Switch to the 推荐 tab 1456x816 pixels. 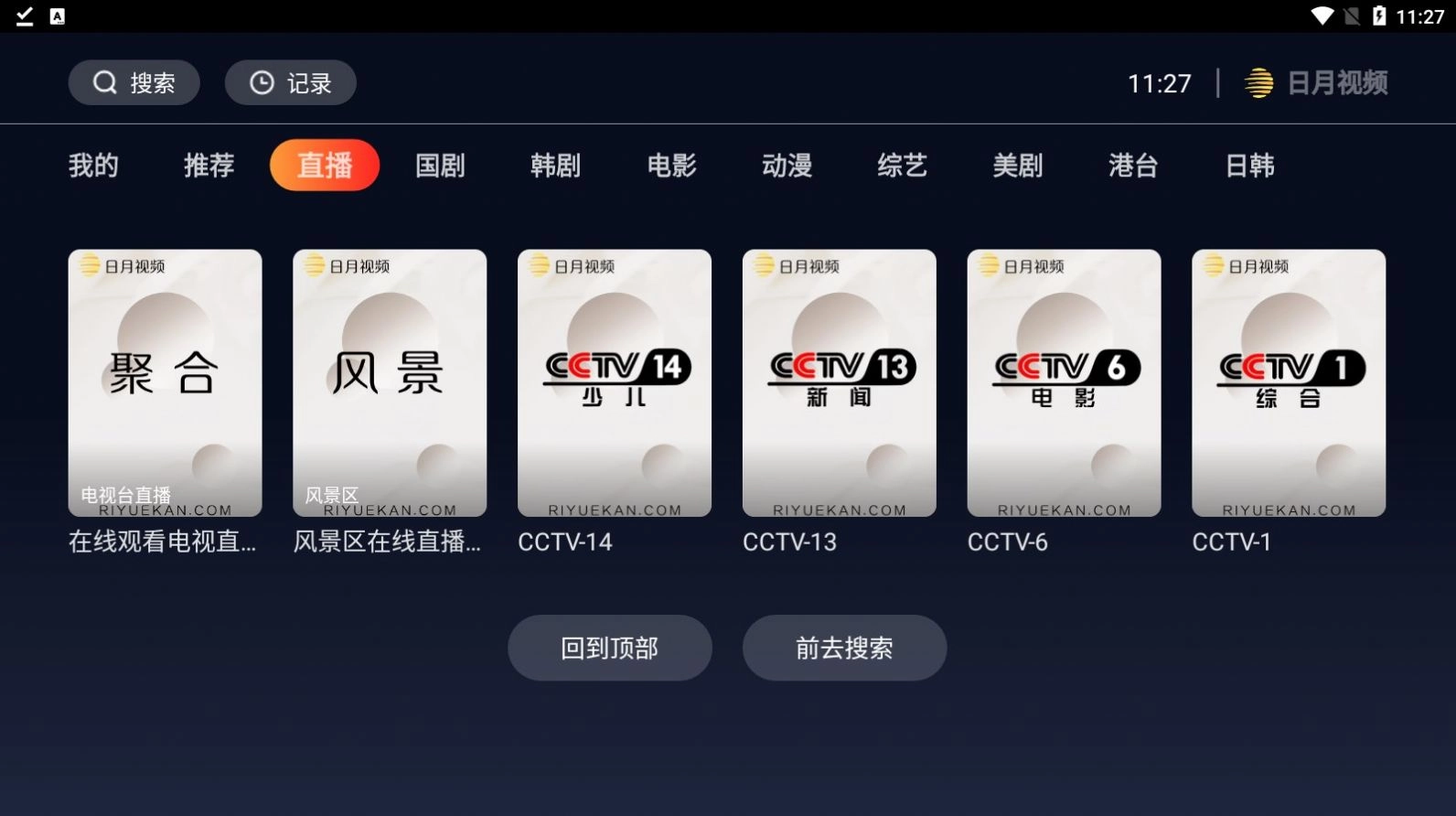[x=209, y=166]
